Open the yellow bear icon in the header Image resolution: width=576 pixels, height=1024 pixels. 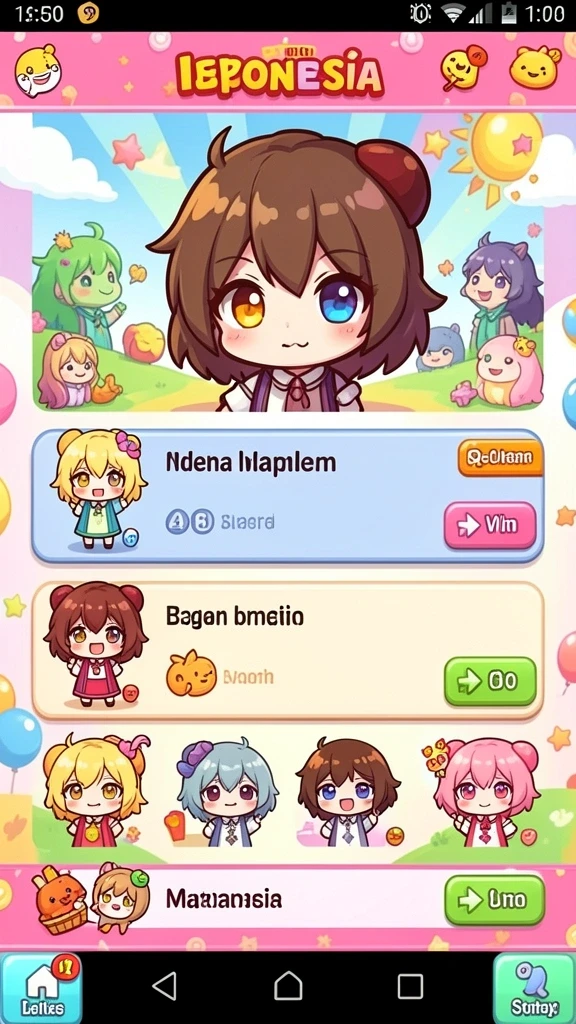click(535, 67)
